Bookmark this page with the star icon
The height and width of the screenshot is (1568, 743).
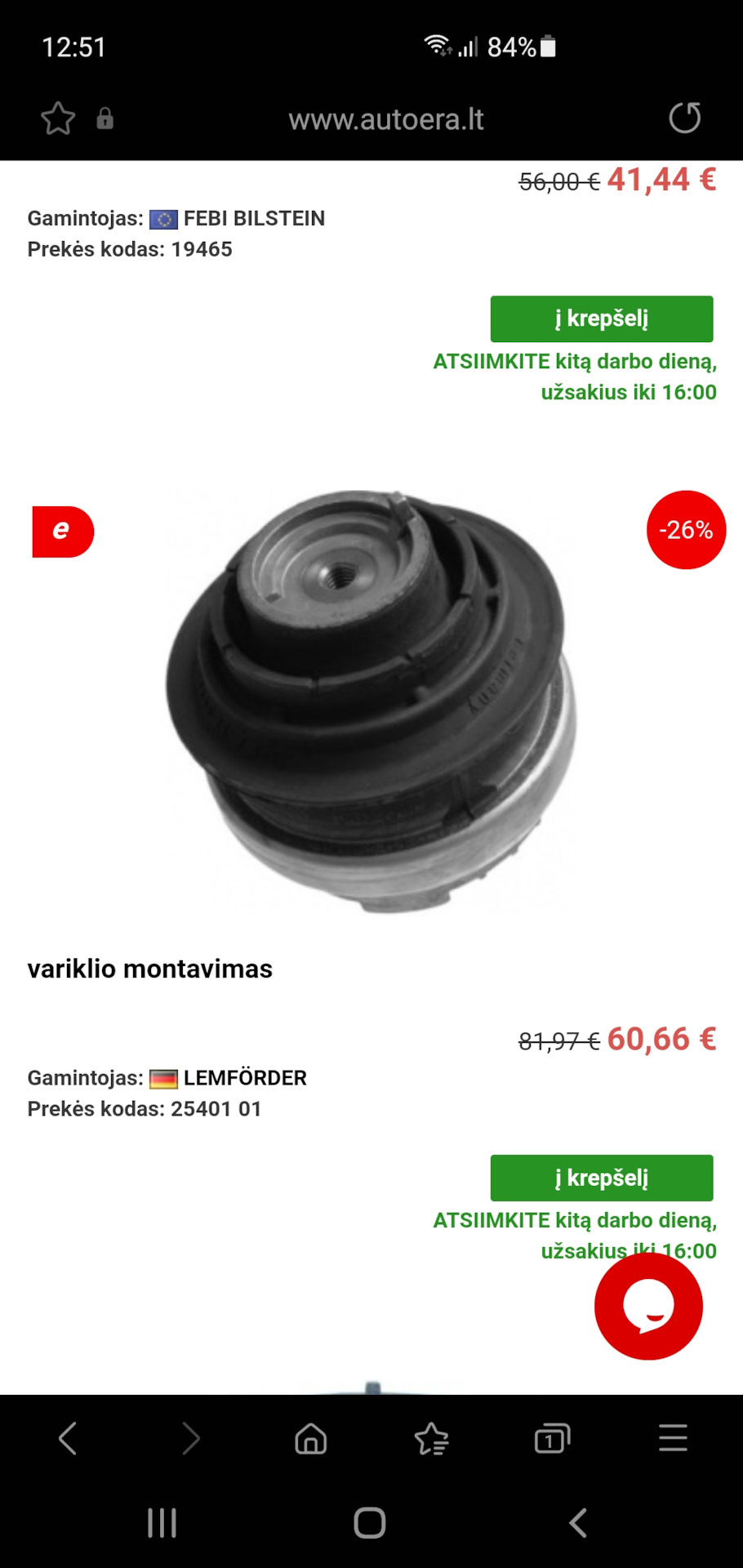coord(58,118)
